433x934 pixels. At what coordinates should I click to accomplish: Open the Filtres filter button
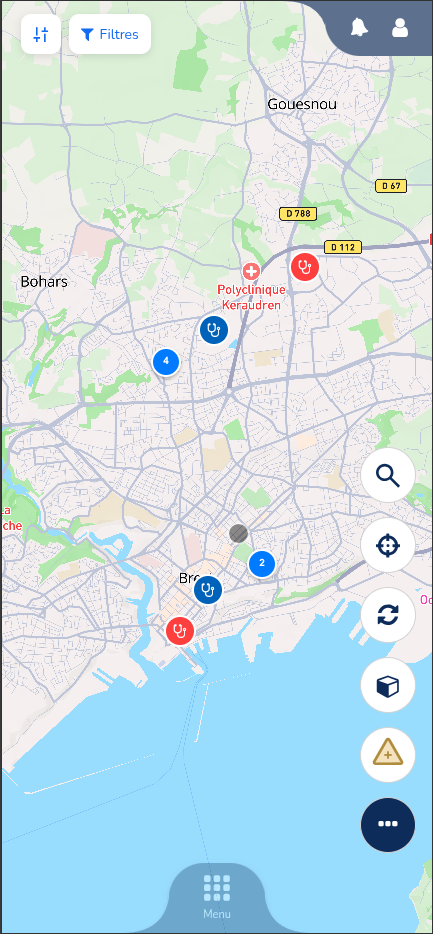click(110, 34)
